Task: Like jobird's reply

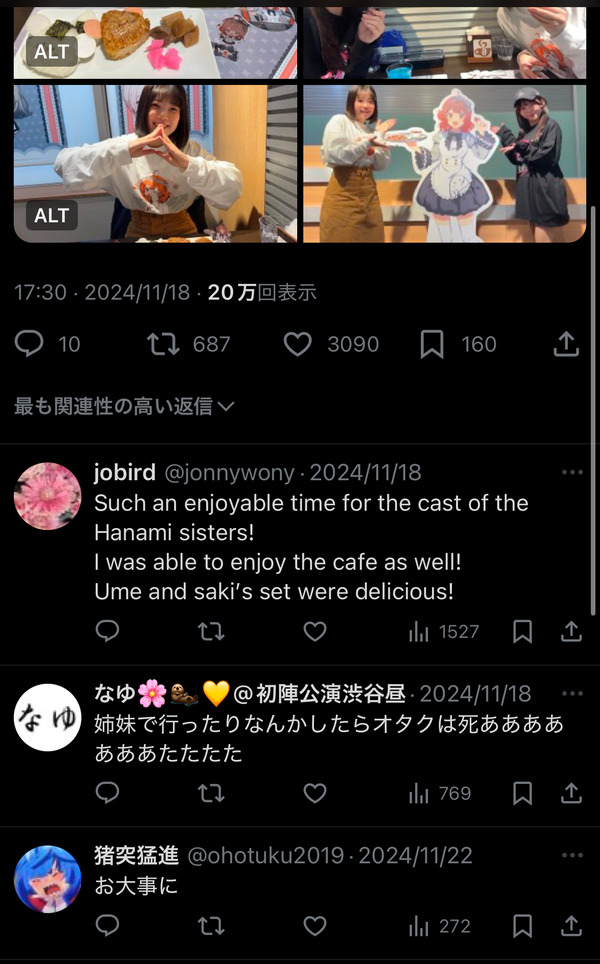Action: click(x=315, y=631)
